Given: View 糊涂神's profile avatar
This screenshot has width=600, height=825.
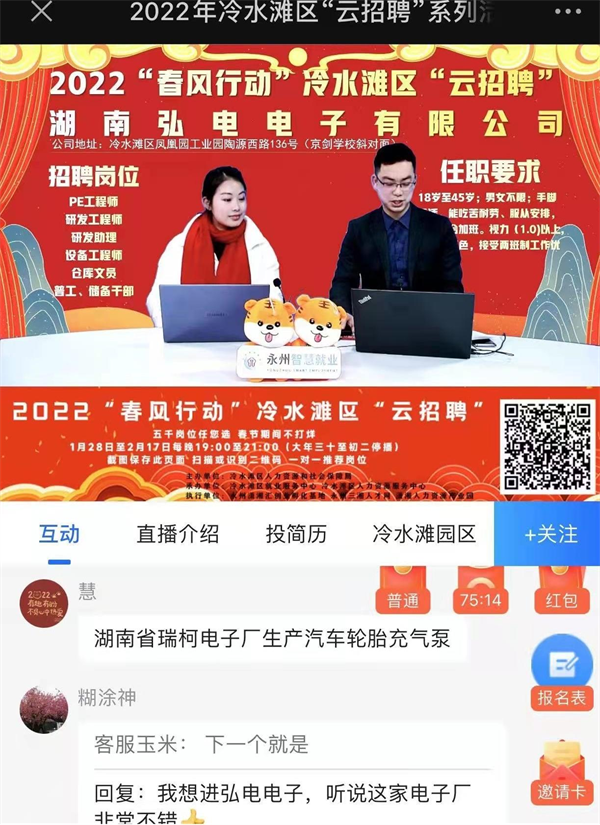Looking at the screenshot, I should click(44, 709).
